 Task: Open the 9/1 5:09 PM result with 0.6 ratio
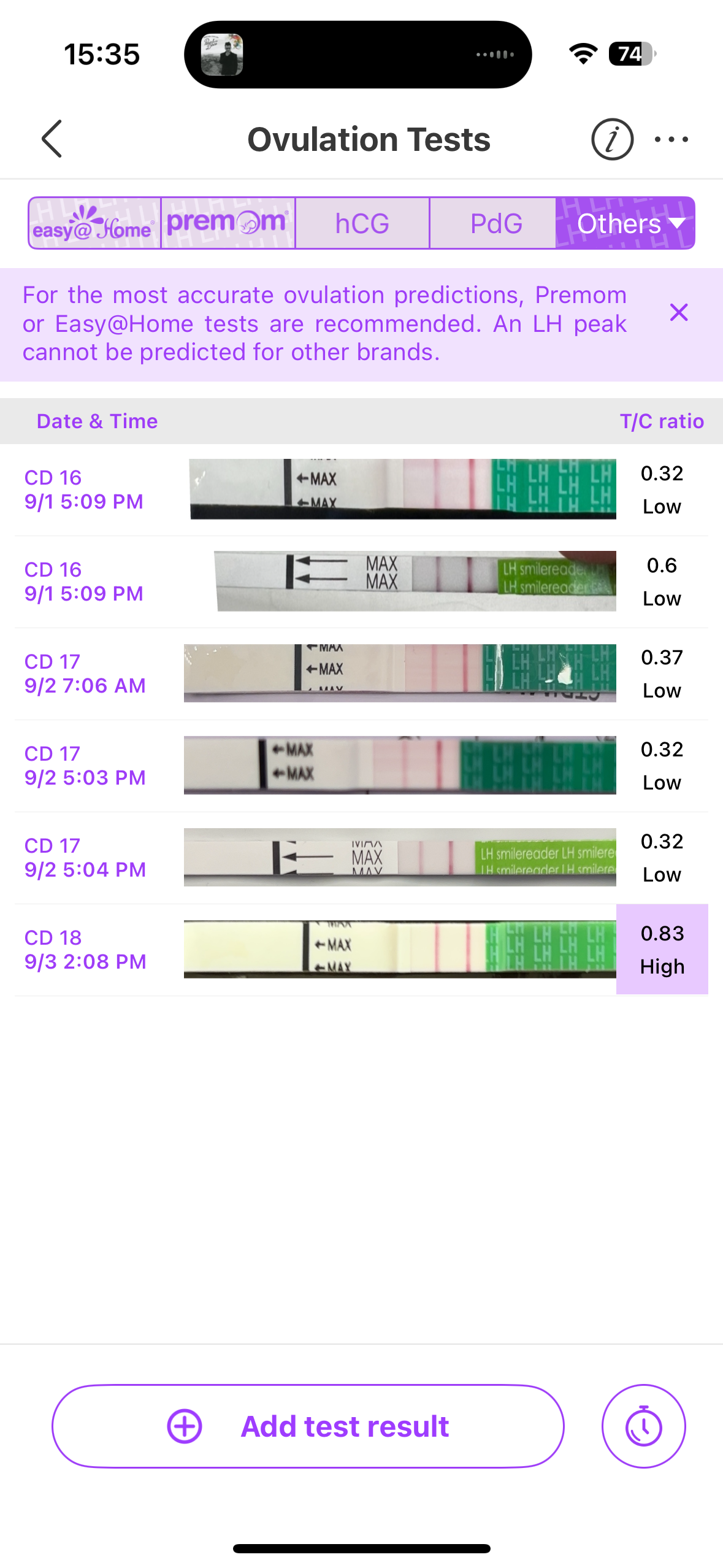tap(361, 582)
